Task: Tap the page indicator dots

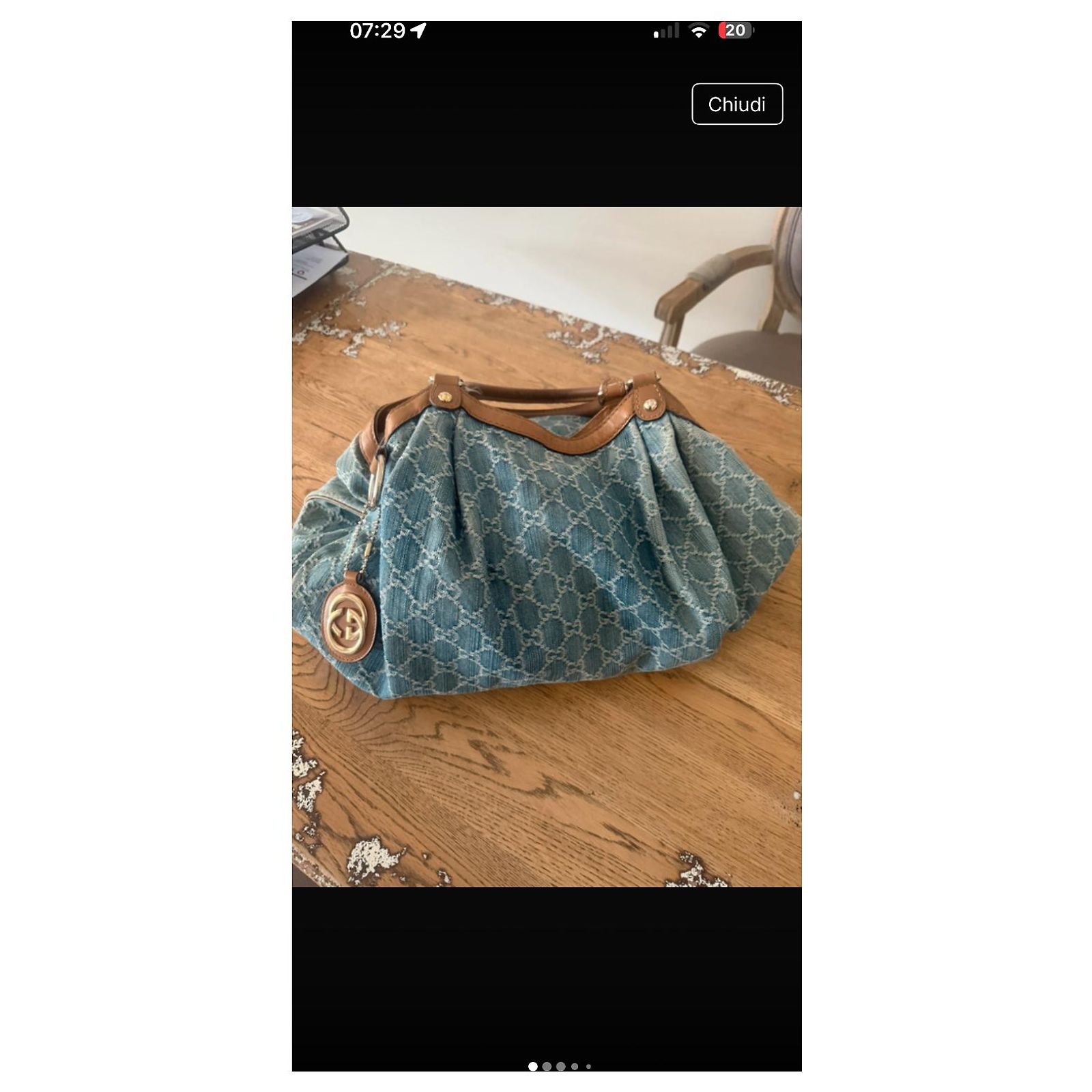Action: [x=560, y=1066]
